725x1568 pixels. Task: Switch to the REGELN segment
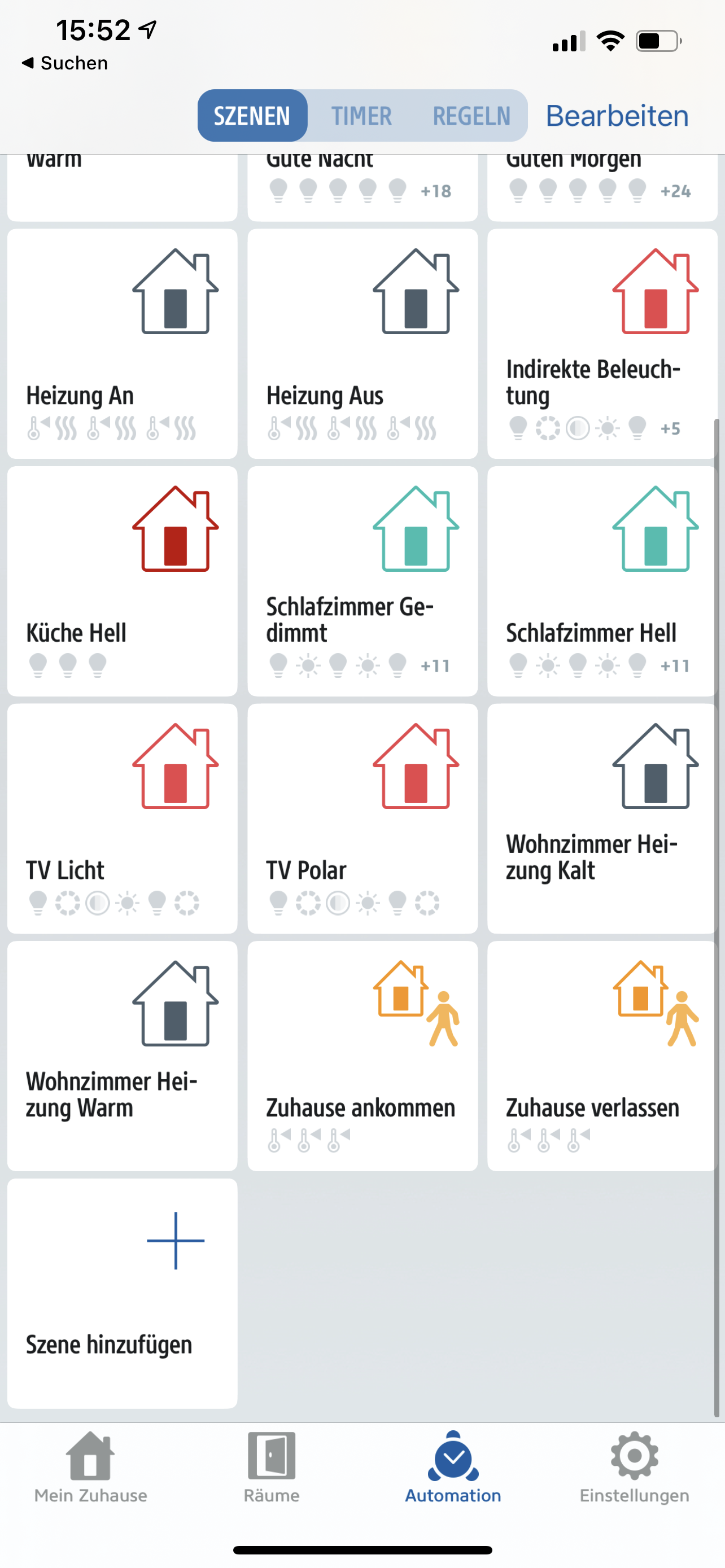pyautogui.click(x=471, y=116)
